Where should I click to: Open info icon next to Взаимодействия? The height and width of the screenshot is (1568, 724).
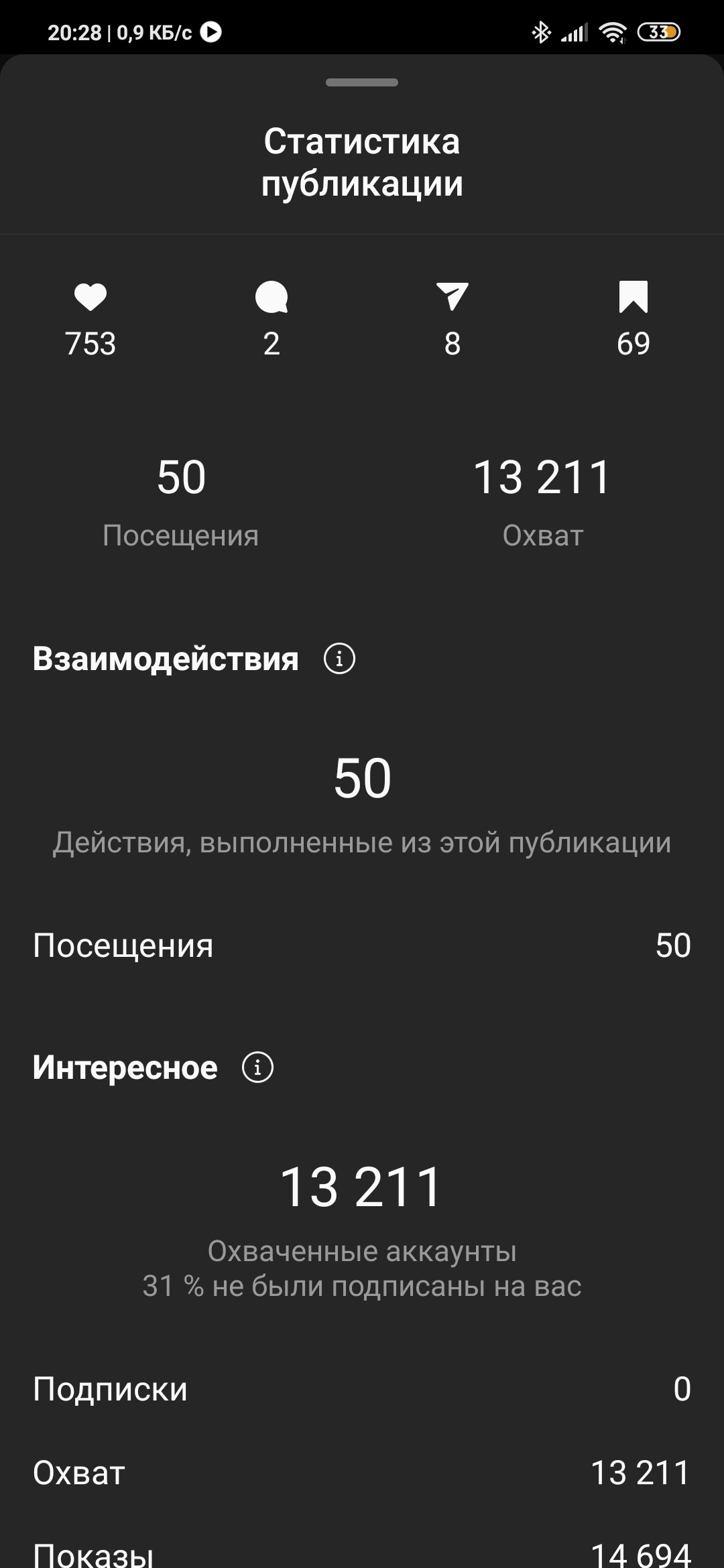(x=339, y=659)
